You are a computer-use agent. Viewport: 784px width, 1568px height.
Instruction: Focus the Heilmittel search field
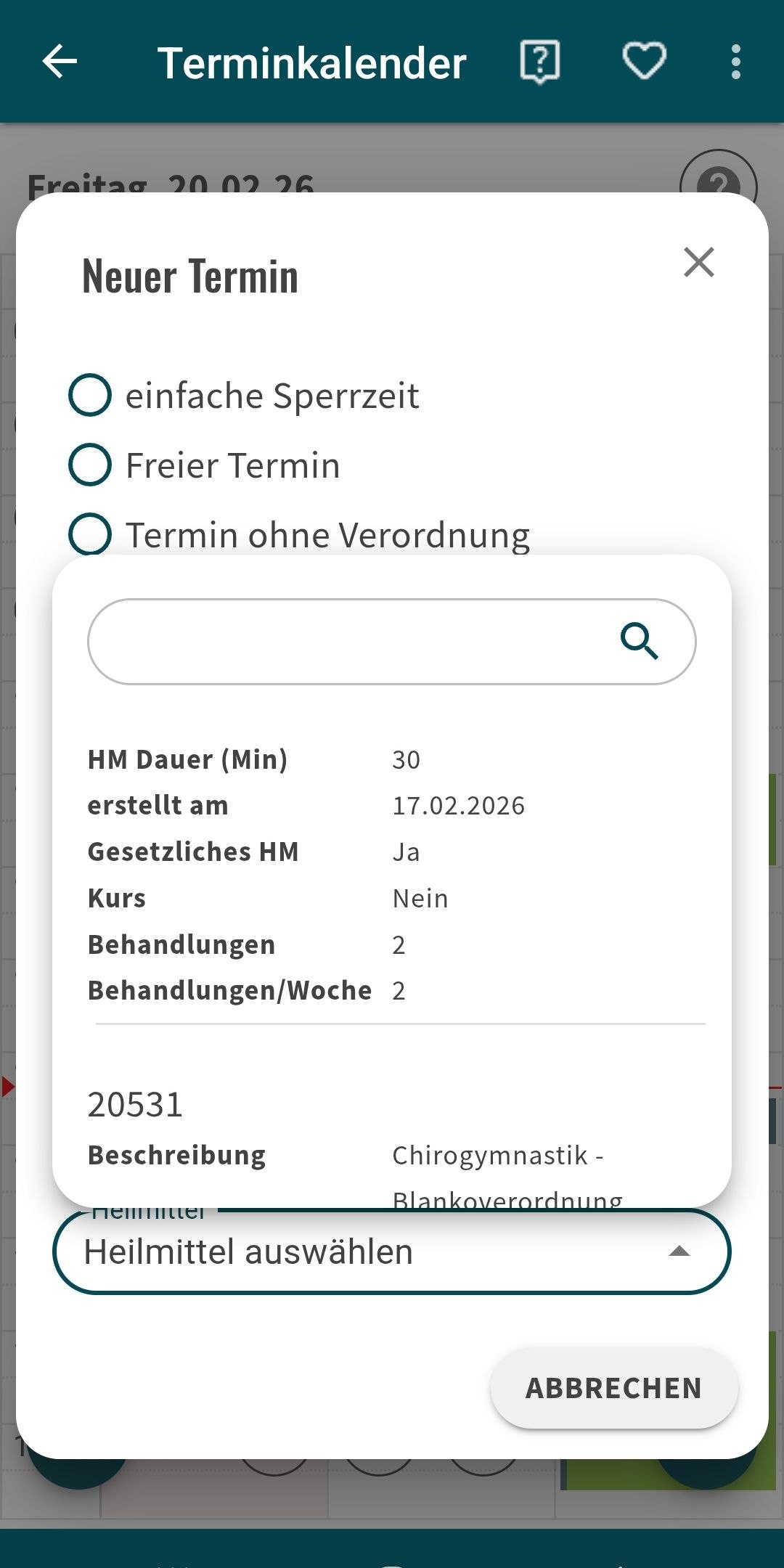(348, 642)
